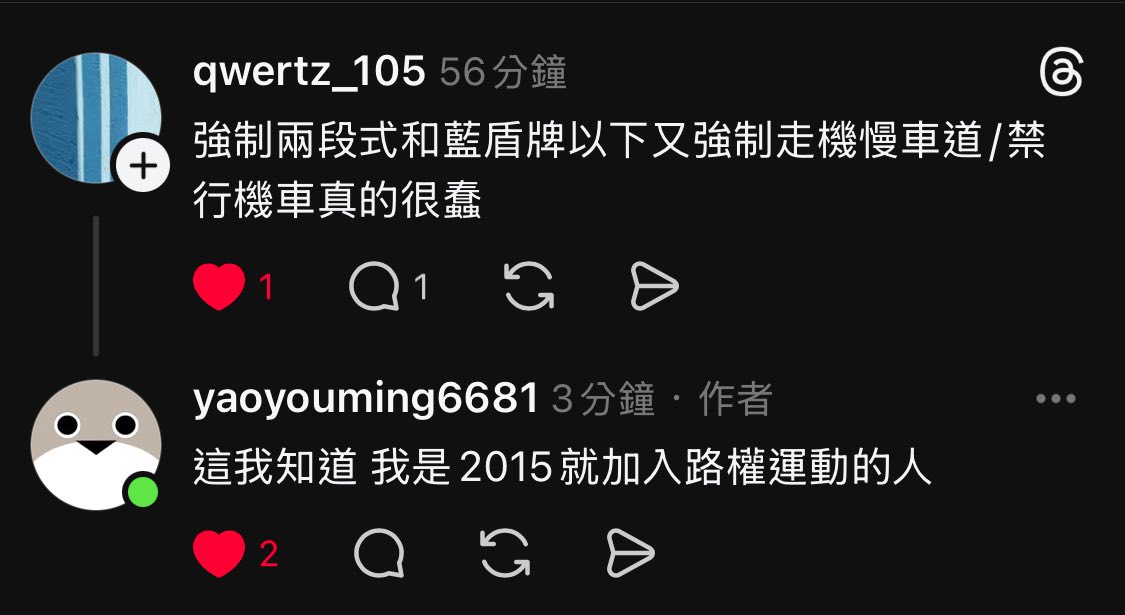Send yaoyouming6681's reply to someone
1125x615 pixels.
pos(631,554)
